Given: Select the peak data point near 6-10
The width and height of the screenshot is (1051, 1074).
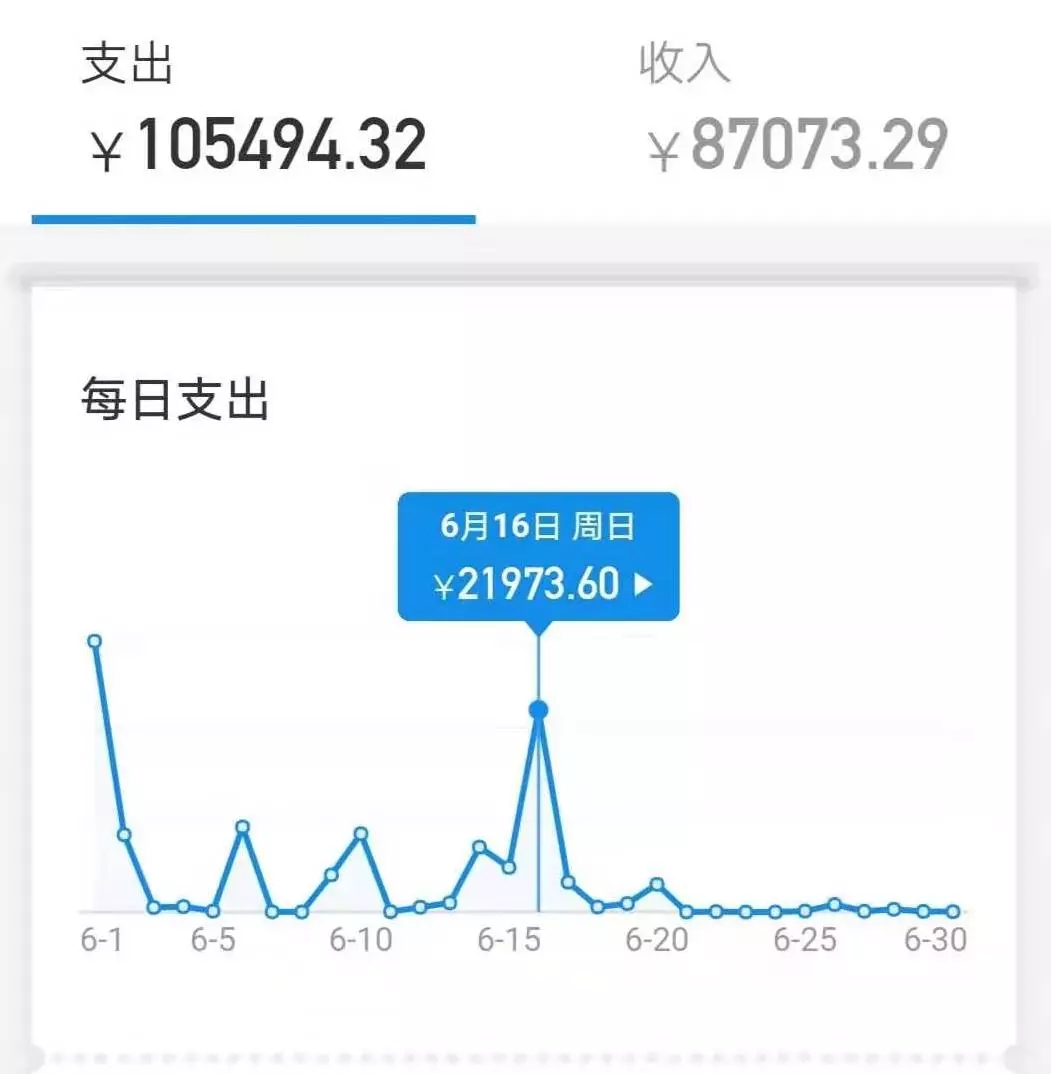Looking at the screenshot, I should (x=361, y=833).
